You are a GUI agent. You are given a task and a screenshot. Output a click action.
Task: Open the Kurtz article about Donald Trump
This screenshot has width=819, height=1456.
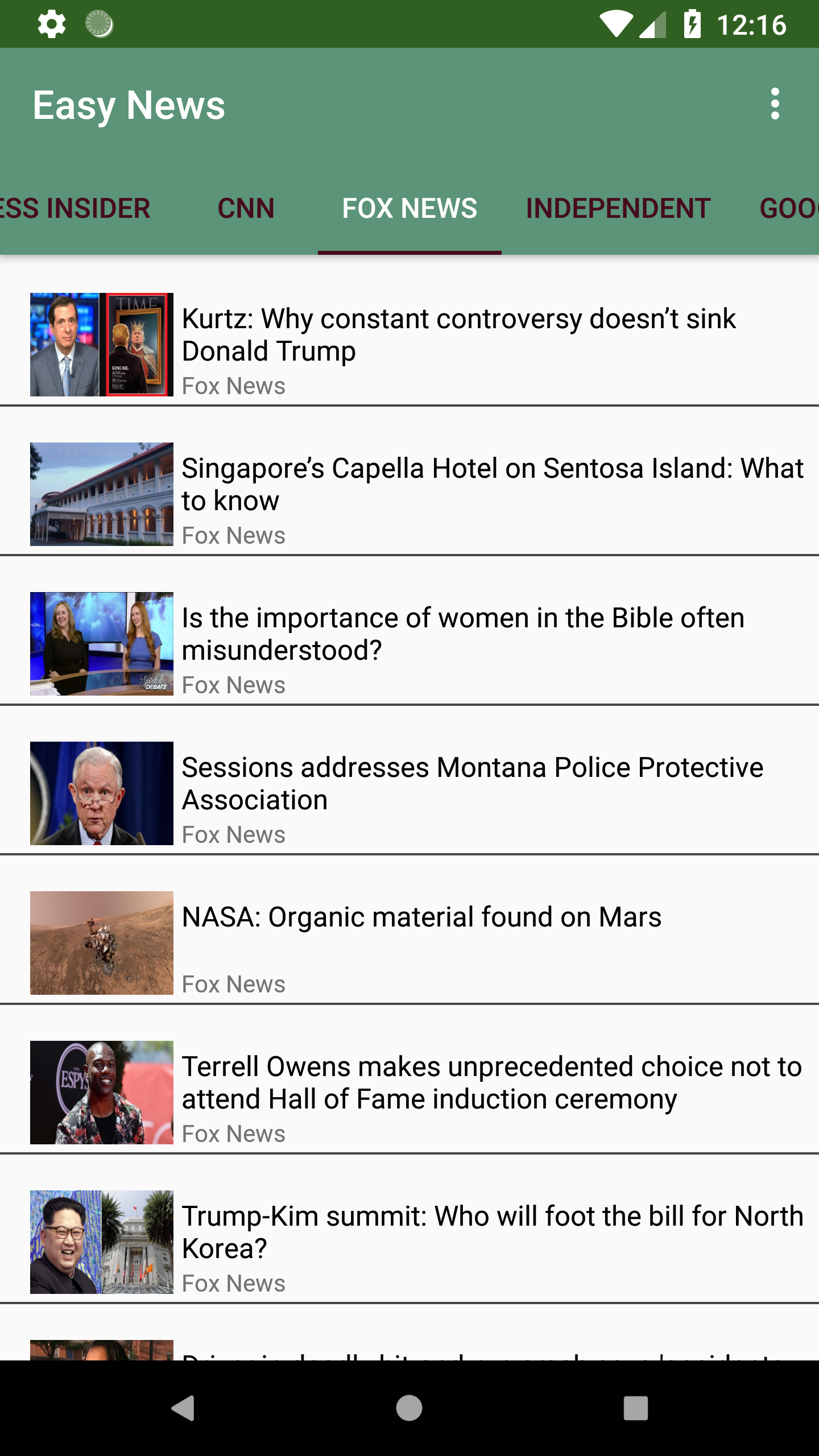pos(458,335)
